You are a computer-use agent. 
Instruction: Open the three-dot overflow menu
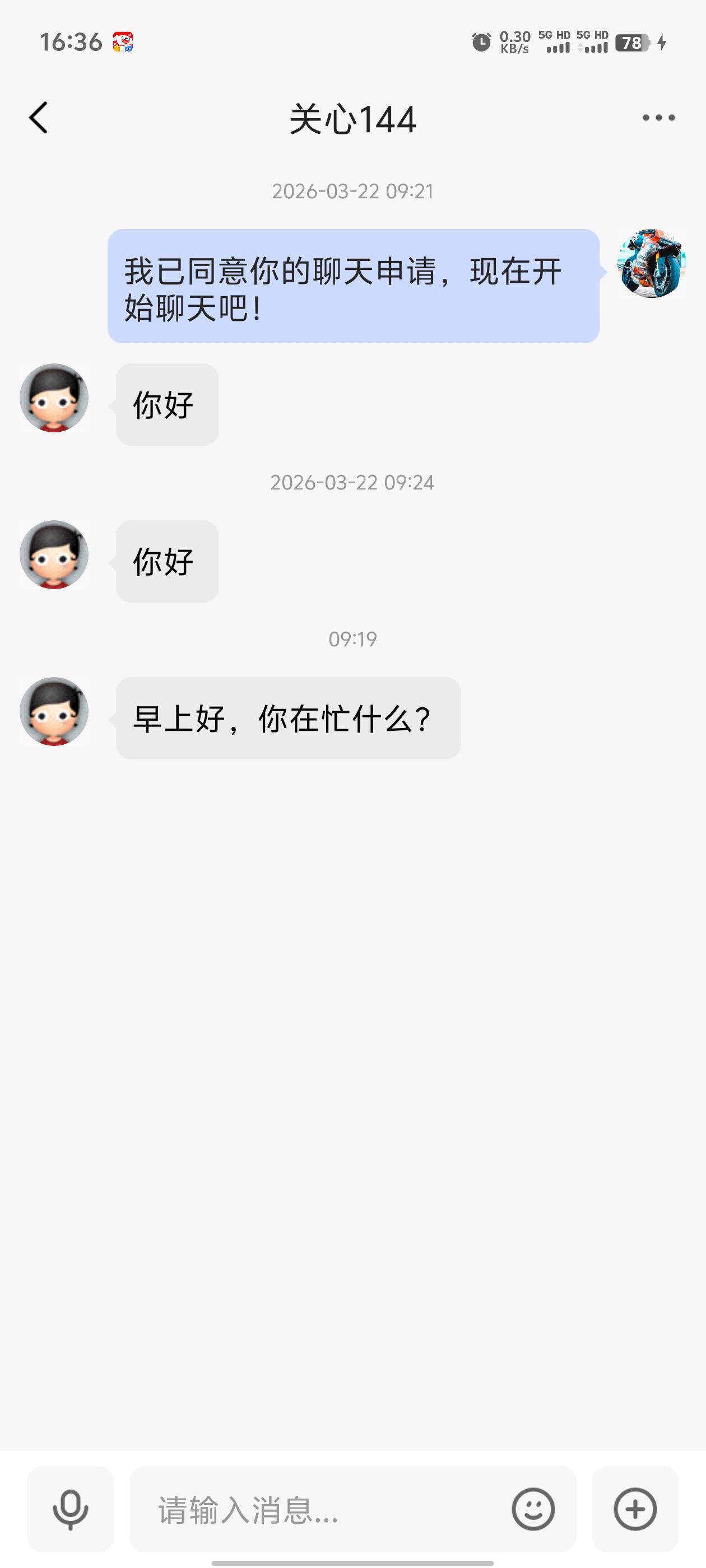tap(658, 118)
